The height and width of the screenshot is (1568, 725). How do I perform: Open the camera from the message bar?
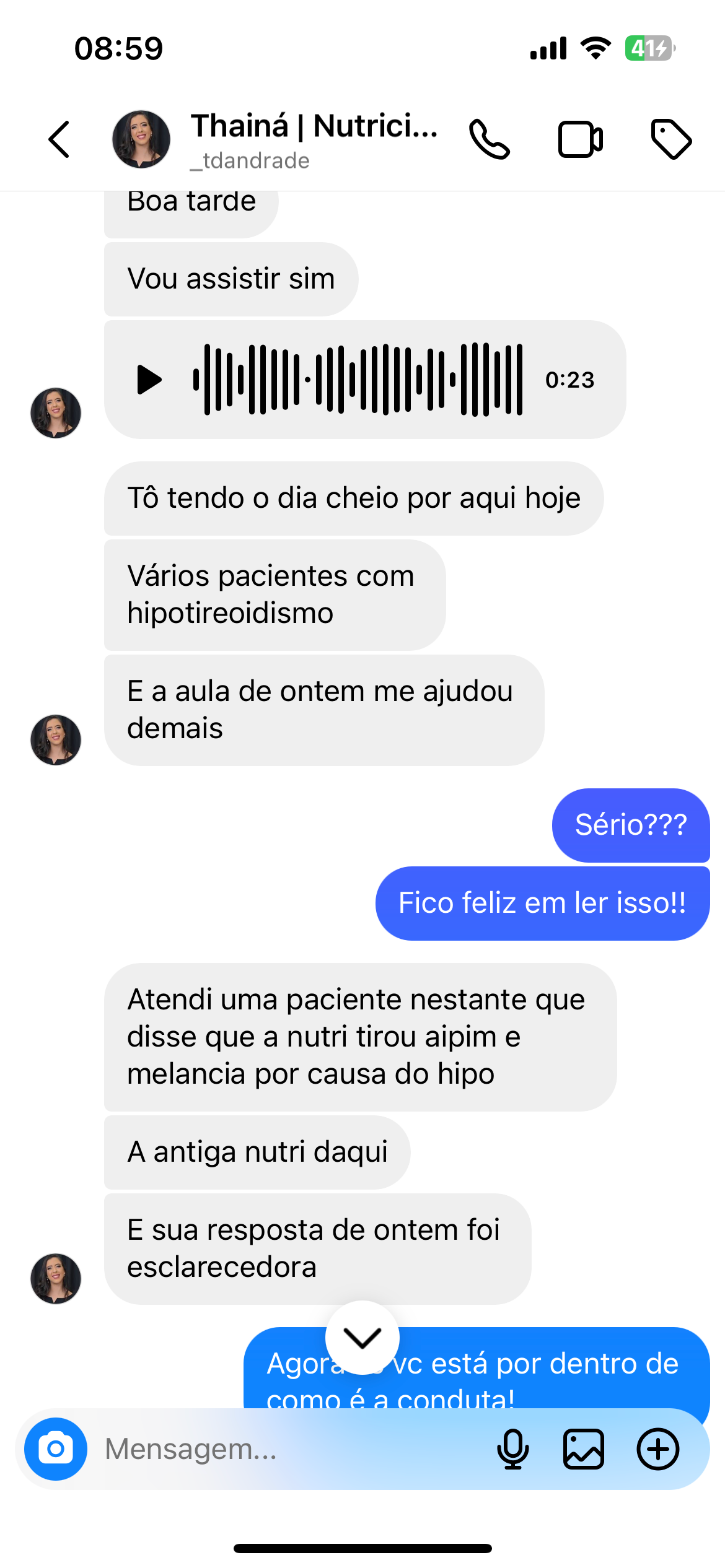tap(56, 1449)
